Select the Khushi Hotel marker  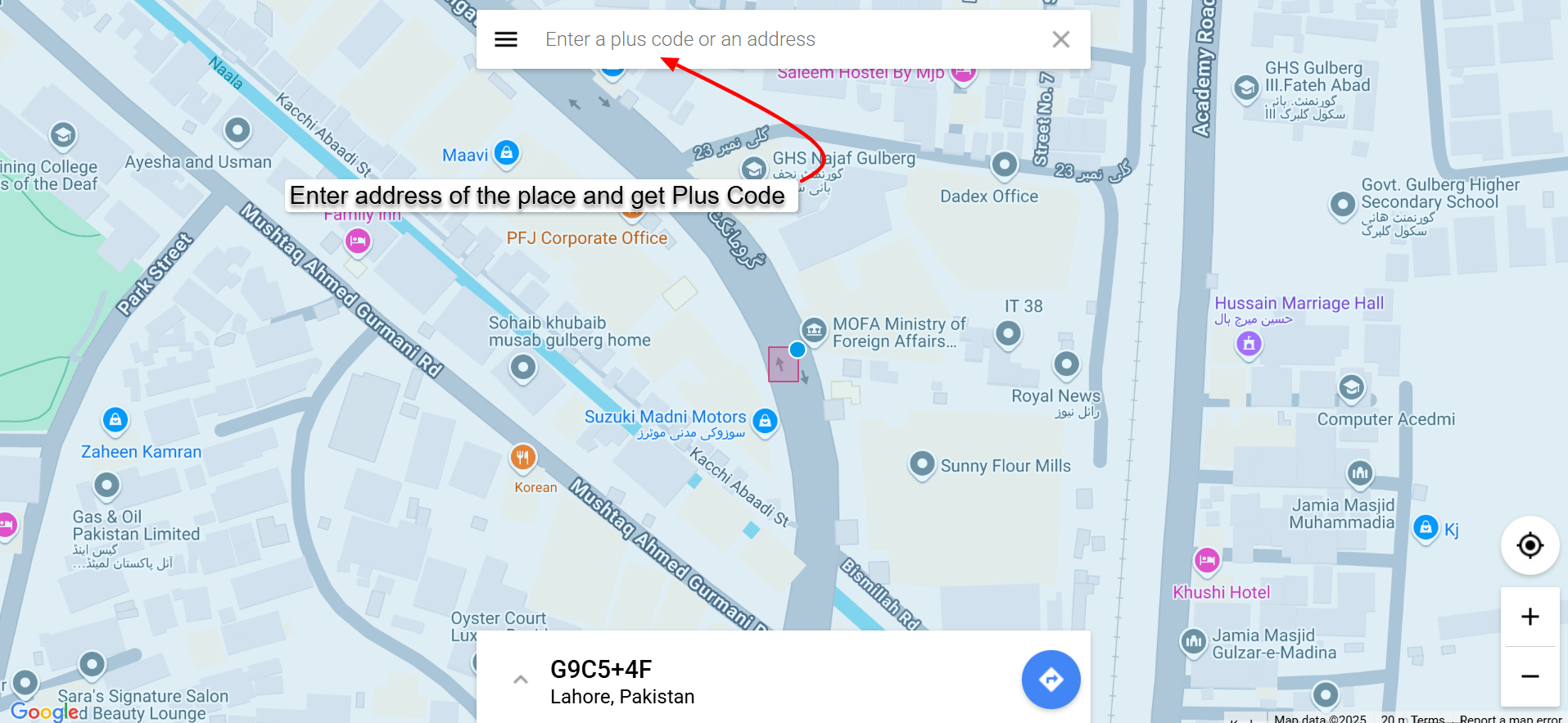coord(1207,561)
